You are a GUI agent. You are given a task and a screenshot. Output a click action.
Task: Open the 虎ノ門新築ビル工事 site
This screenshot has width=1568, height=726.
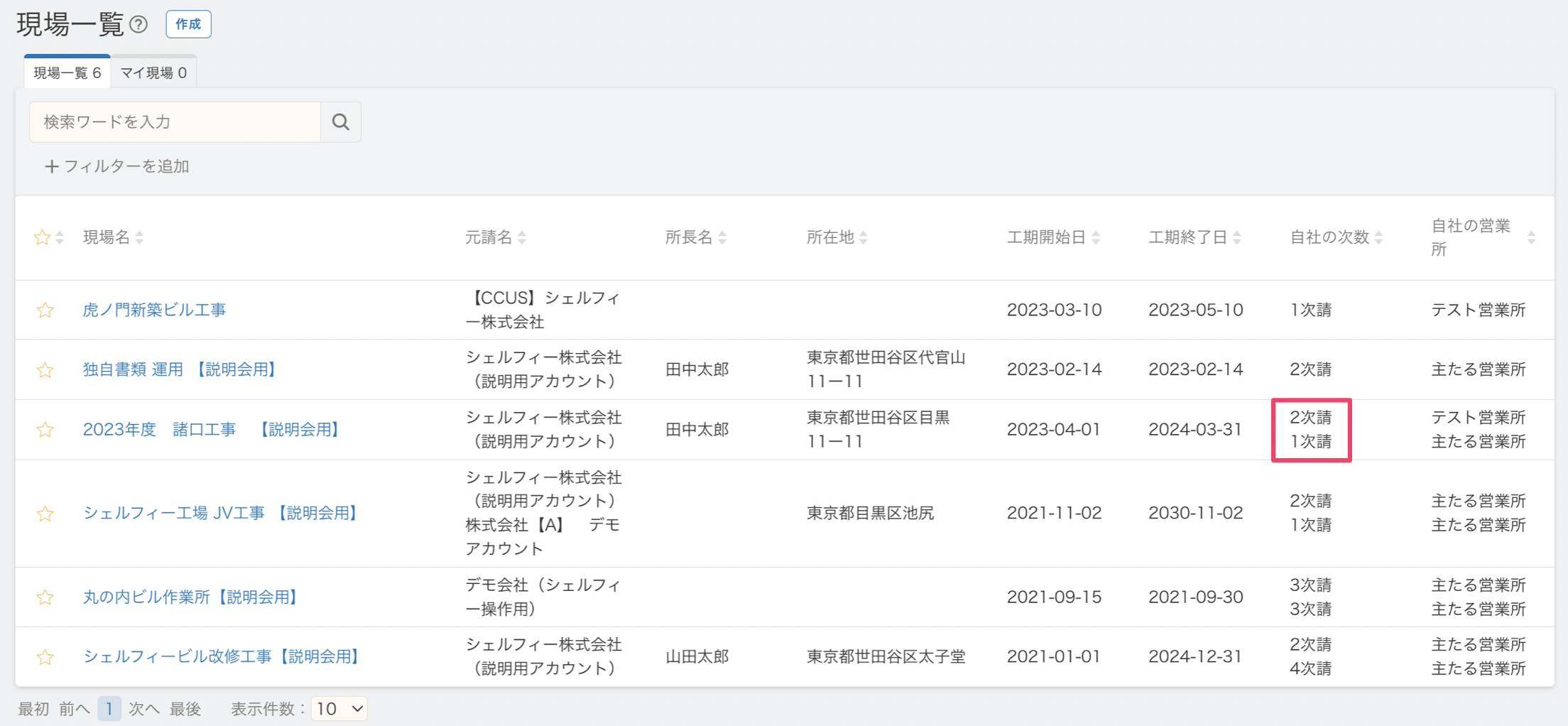[154, 310]
